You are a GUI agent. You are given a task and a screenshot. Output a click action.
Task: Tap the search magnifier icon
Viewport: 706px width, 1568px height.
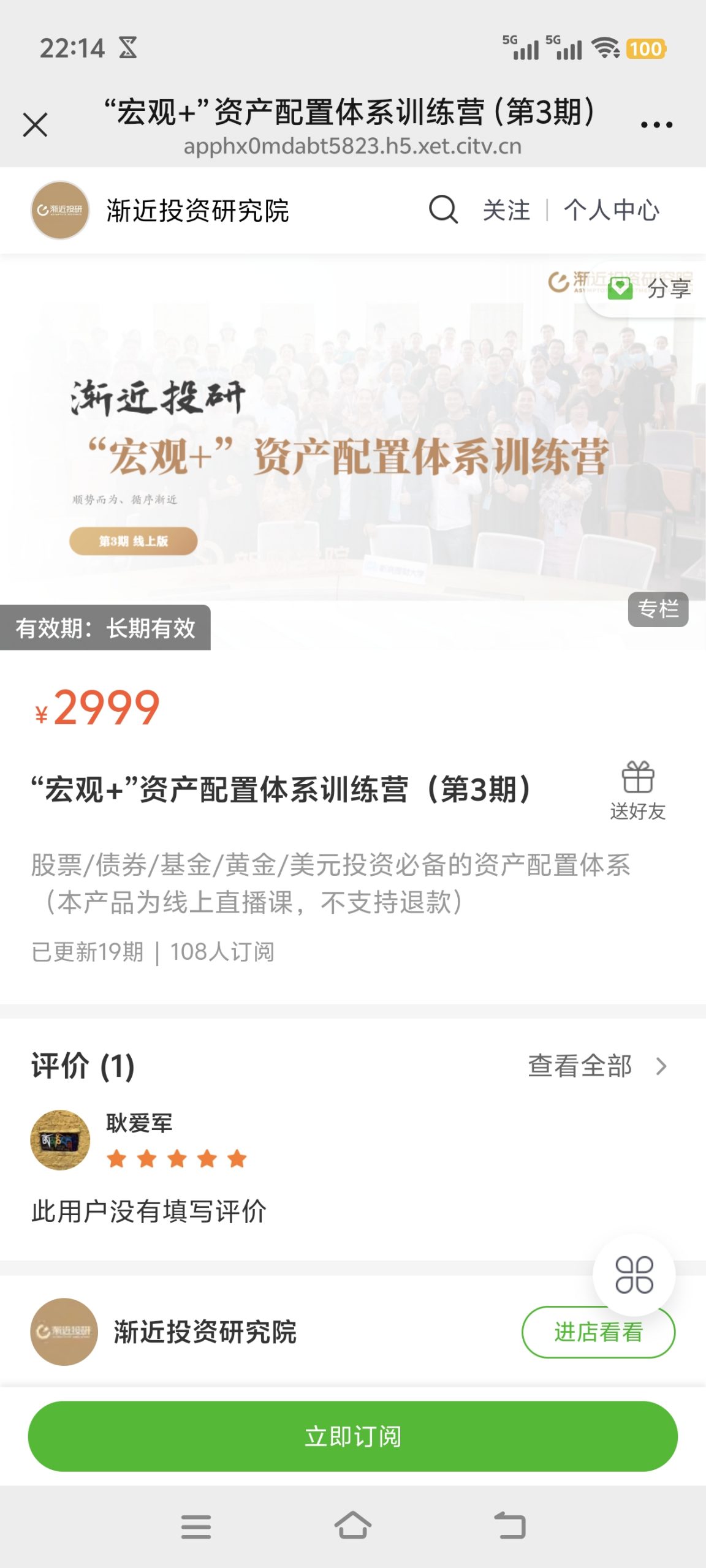point(442,210)
